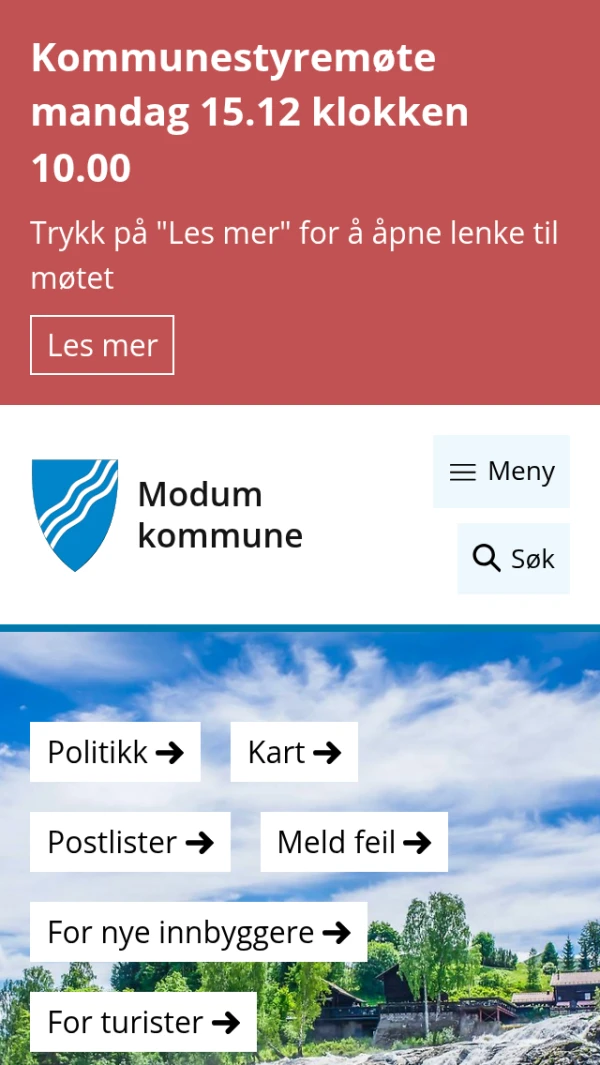Open For turister
Image resolution: width=600 pixels, height=1065 pixels.
[x=143, y=1022]
